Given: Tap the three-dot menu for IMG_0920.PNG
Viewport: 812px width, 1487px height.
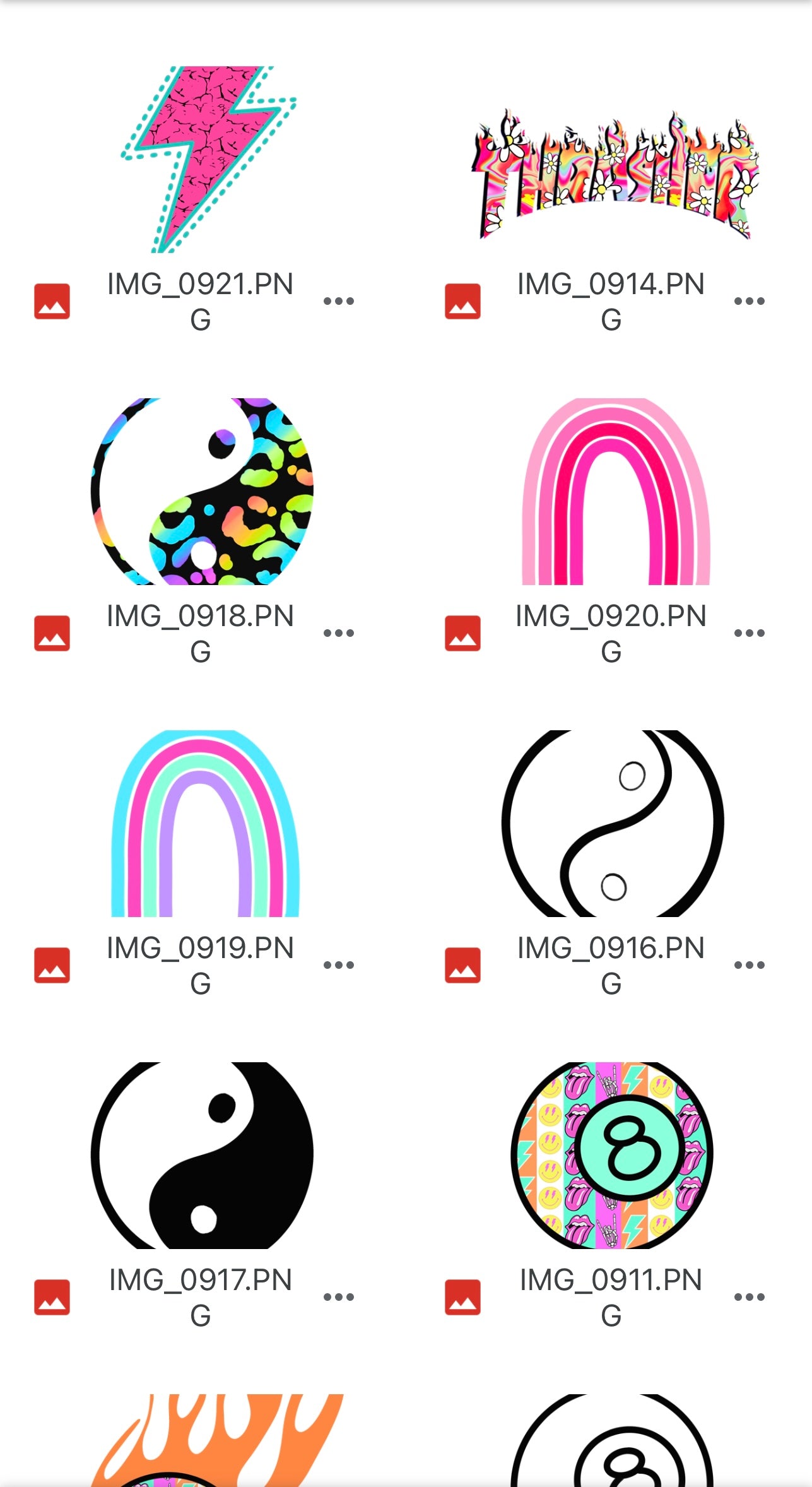Looking at the screenshot, I should [x=750, y=633].
